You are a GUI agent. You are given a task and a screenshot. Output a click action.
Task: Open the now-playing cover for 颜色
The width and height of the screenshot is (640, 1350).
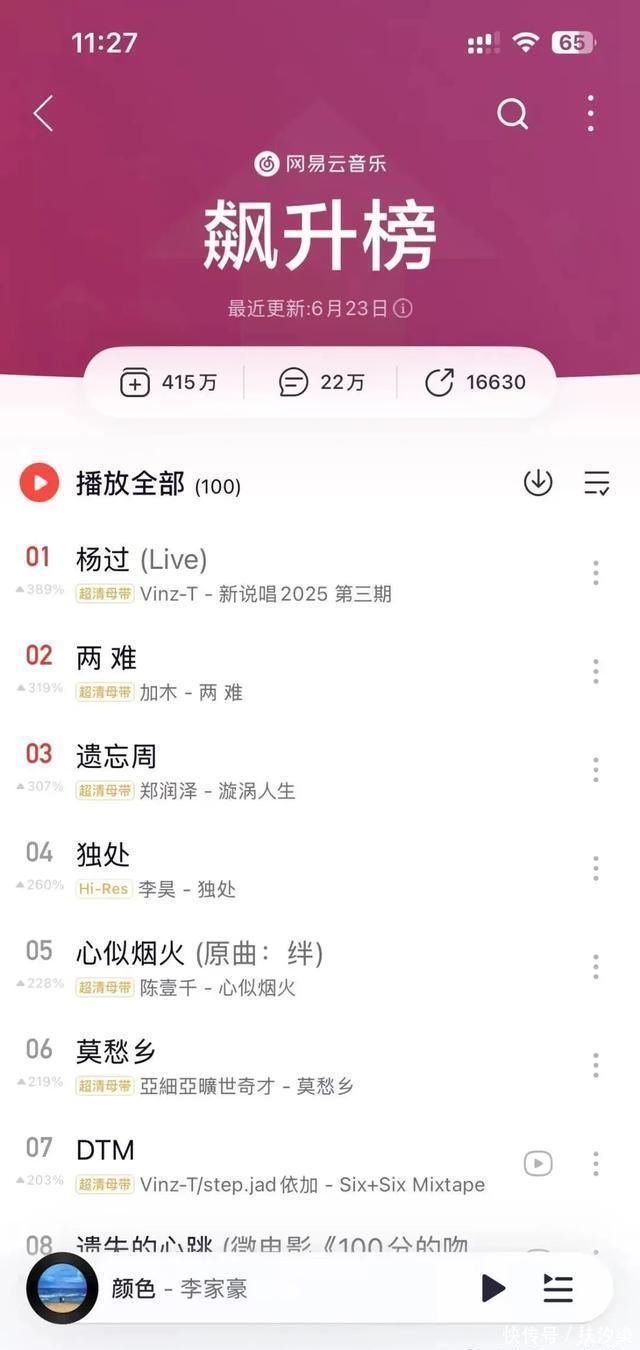point(62,1288)
